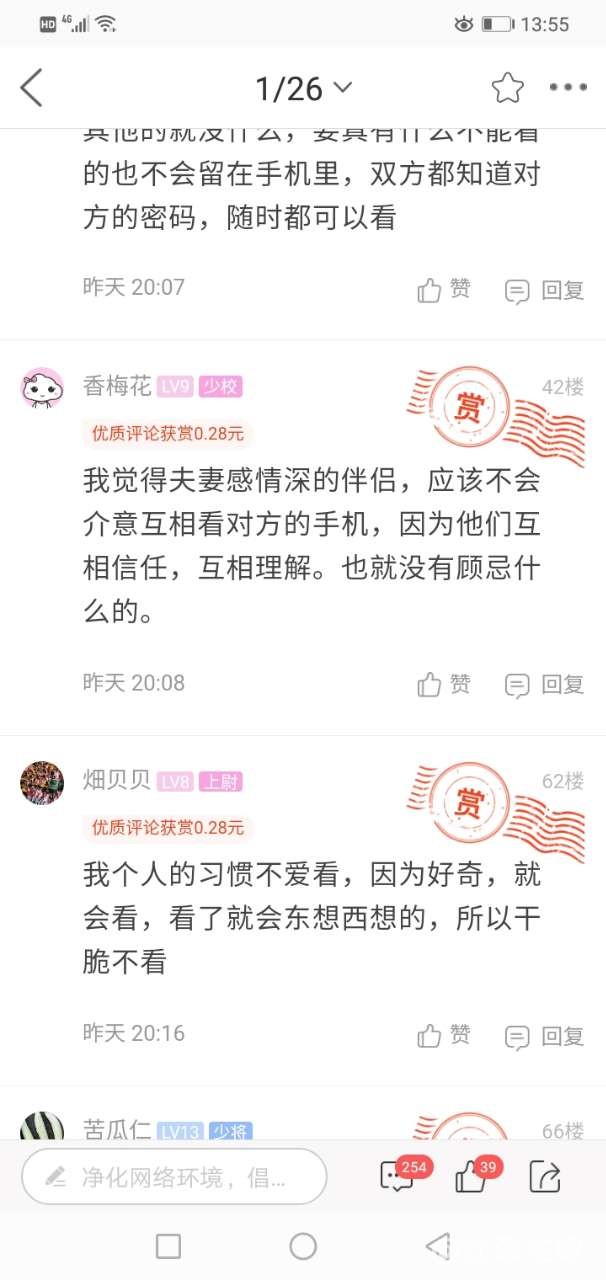
Task: Open 苦瓜仁's profile avatar
Action: click(x=42, y=1127)
